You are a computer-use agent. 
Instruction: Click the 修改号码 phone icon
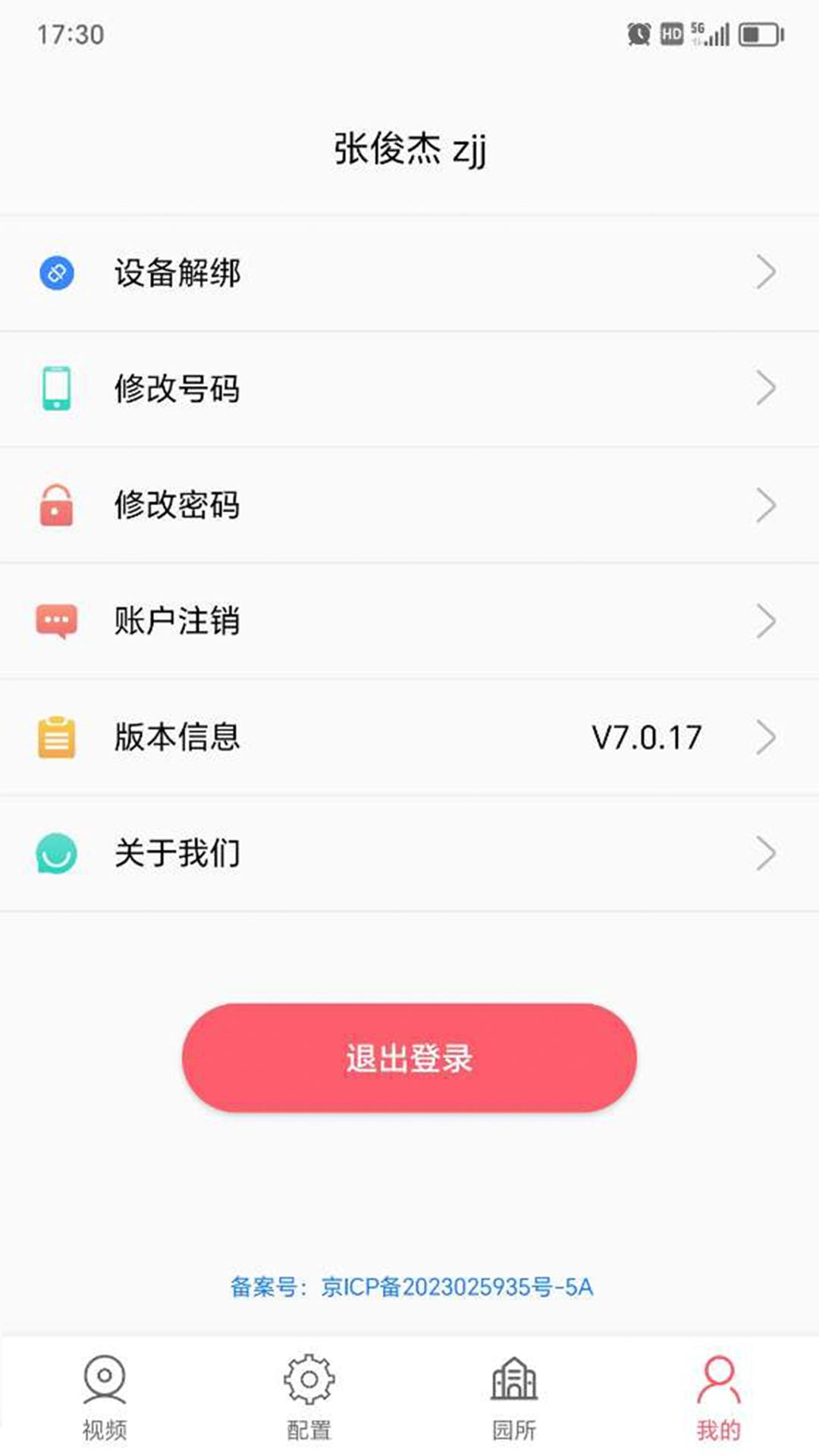click(56, 390)
